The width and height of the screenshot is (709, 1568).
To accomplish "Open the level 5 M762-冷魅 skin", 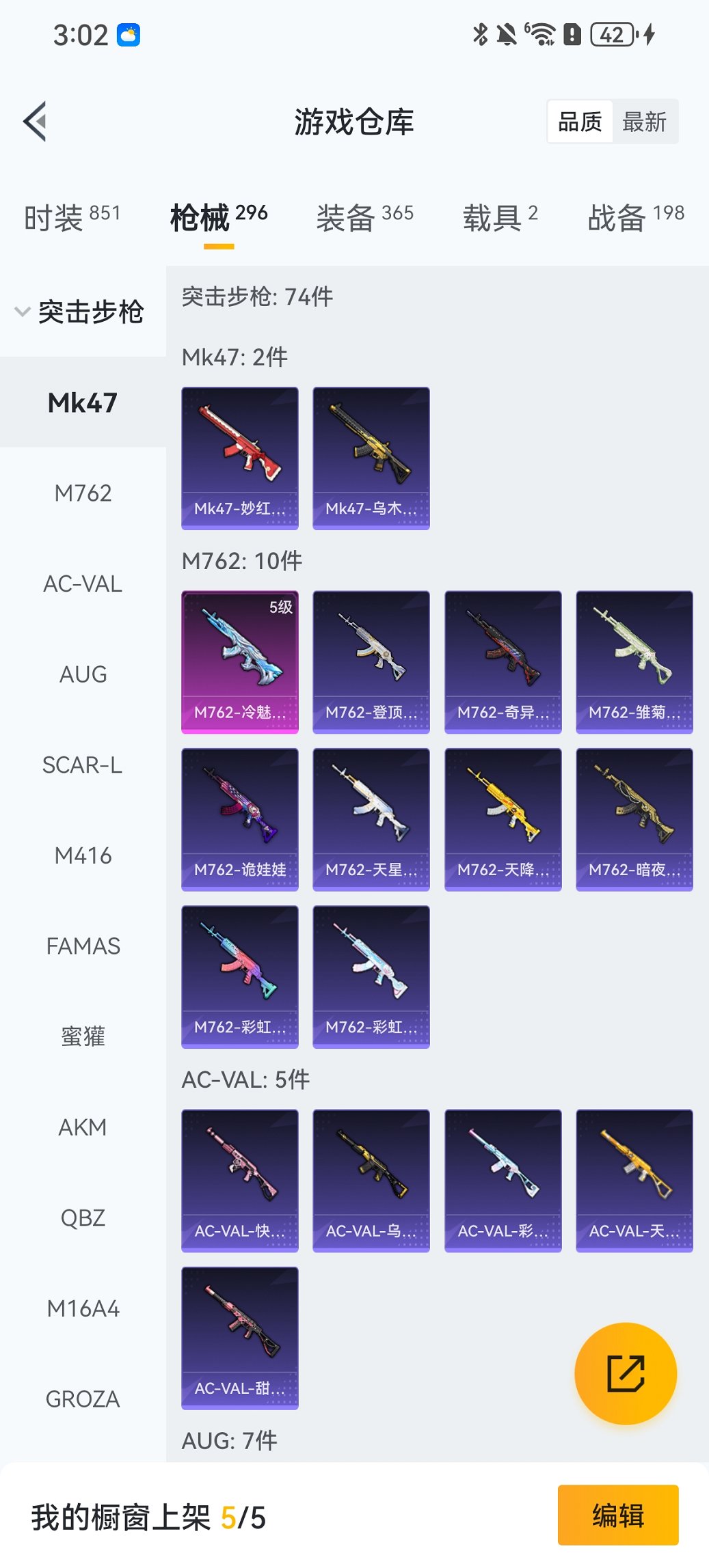I will coord(240,661).
